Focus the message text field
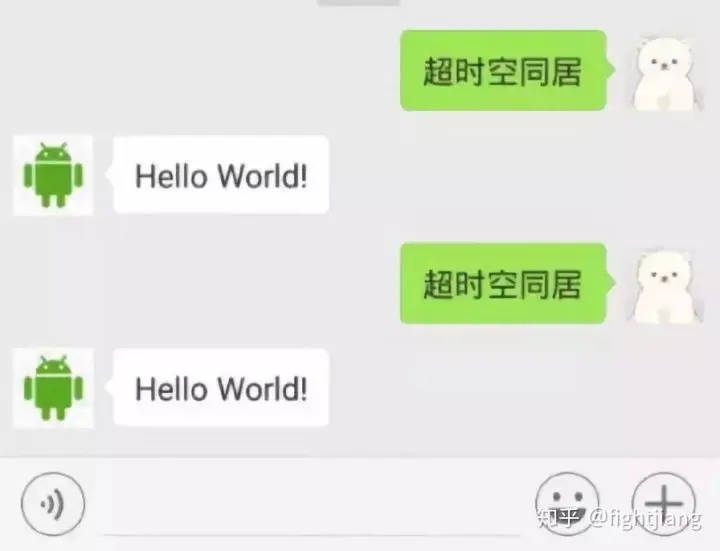720x551 pixels. (310, 503)
